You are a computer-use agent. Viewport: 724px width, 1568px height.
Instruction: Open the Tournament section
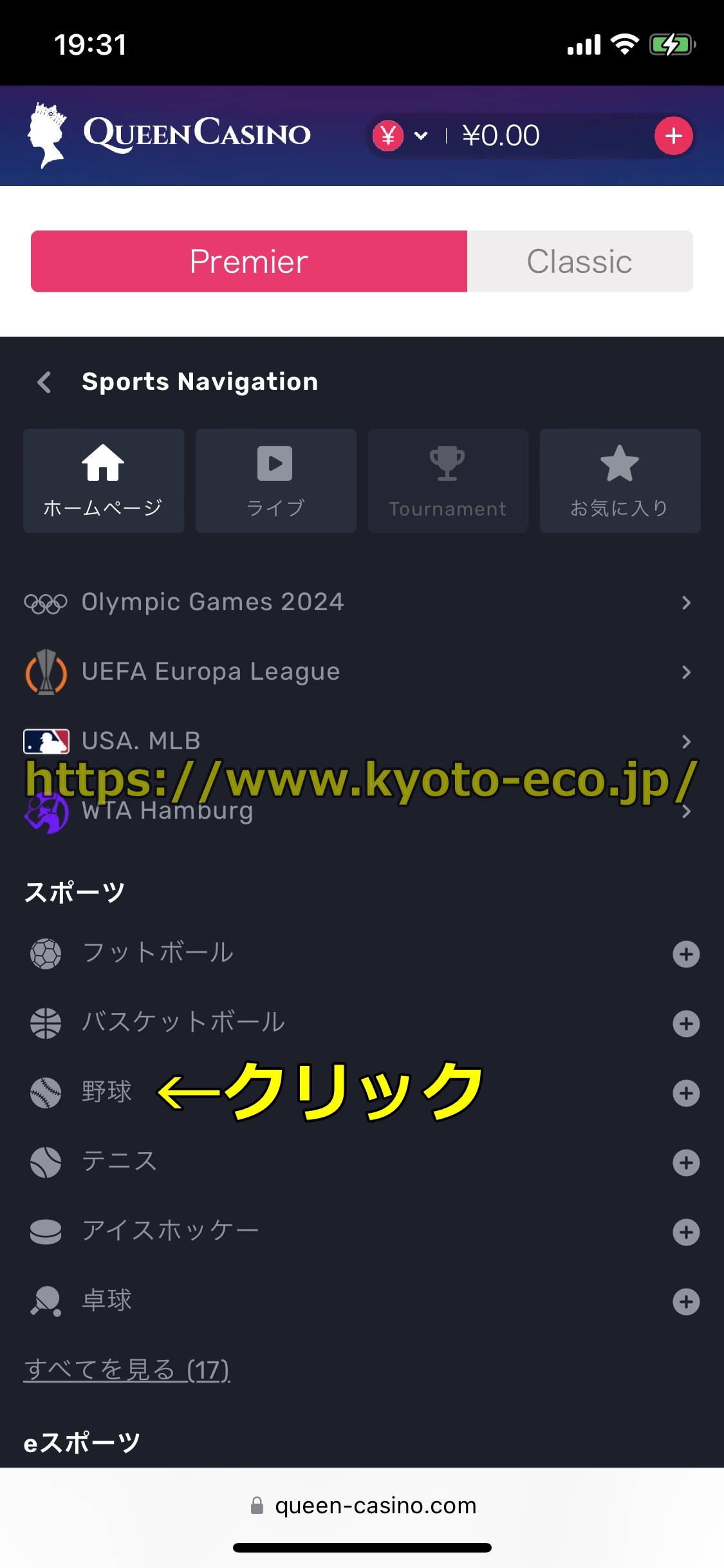coord(447,481)
